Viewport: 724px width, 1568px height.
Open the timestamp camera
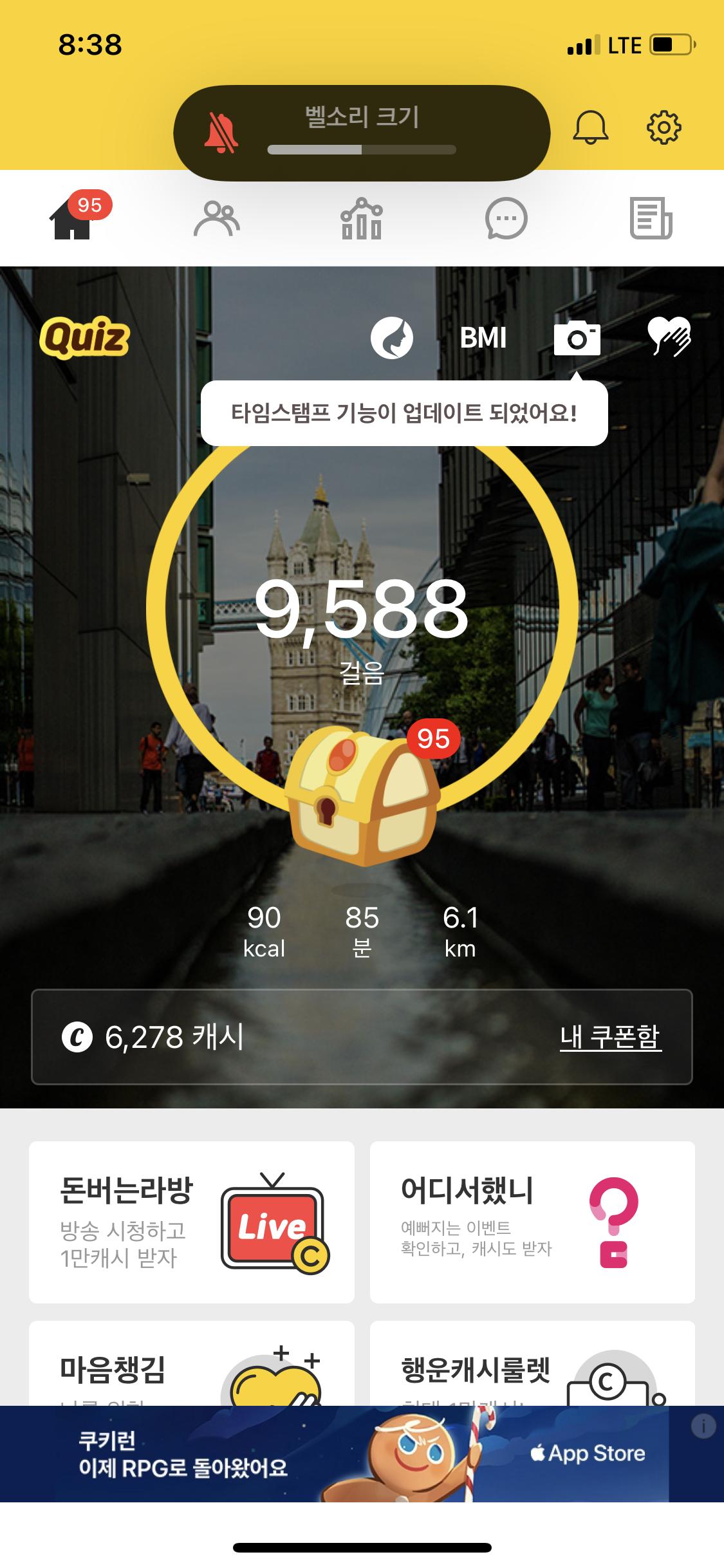pyautogui.click(x=577, y=338)
